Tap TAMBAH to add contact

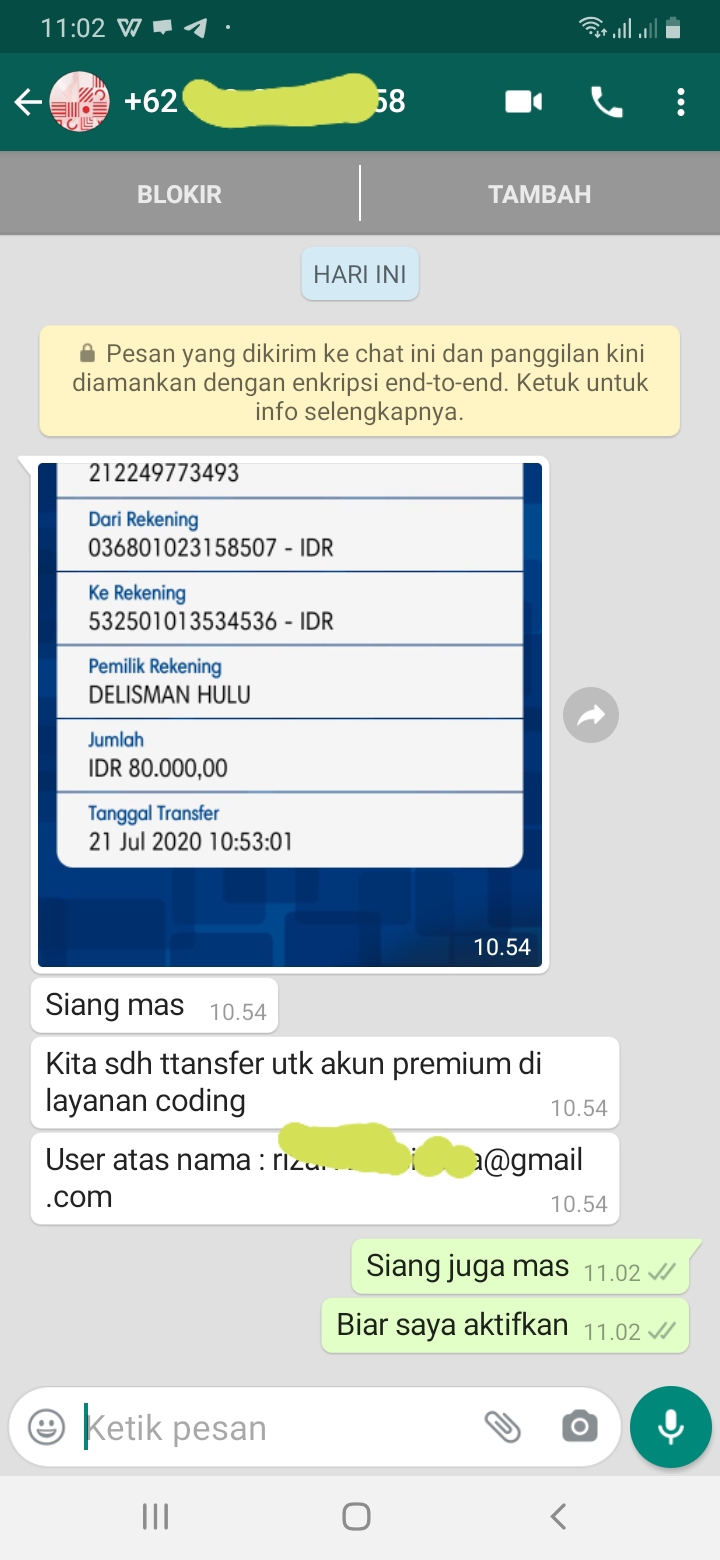coord(540,194)
